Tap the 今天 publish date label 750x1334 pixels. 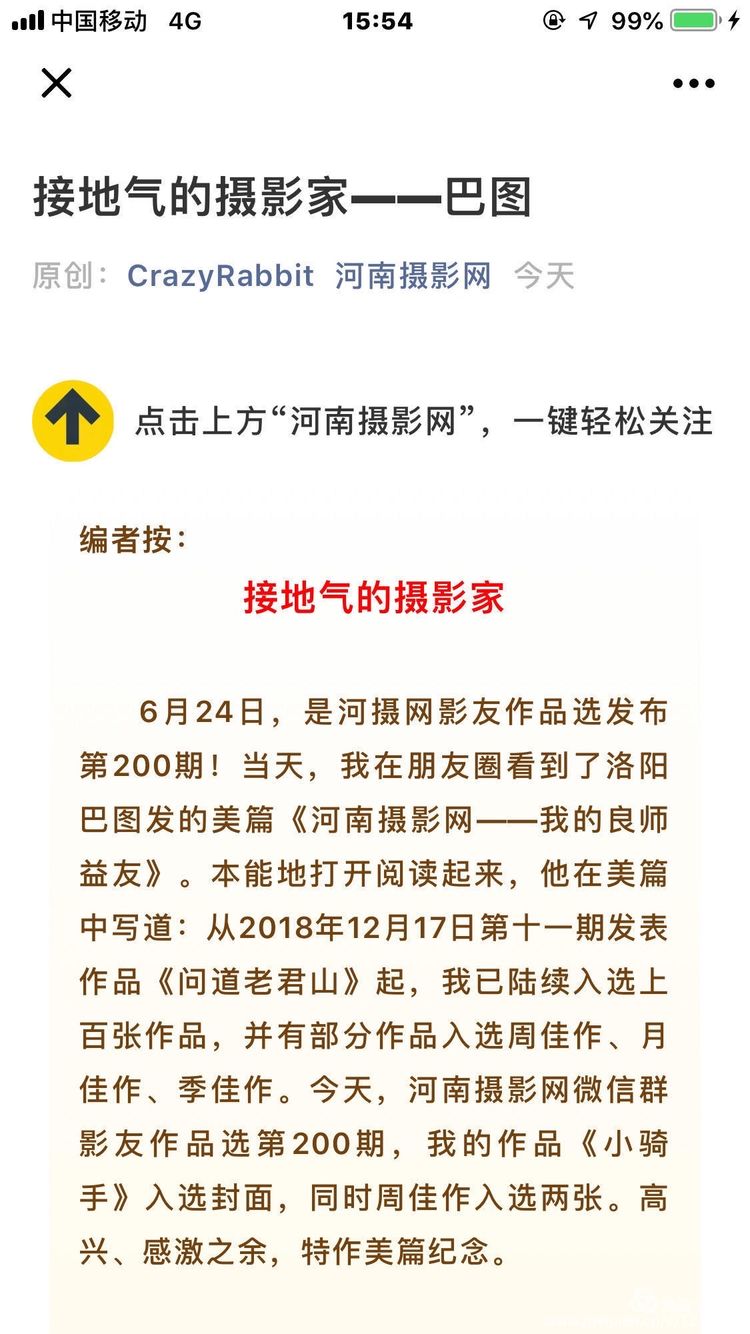pyautogui.click(x=543, y=276)
